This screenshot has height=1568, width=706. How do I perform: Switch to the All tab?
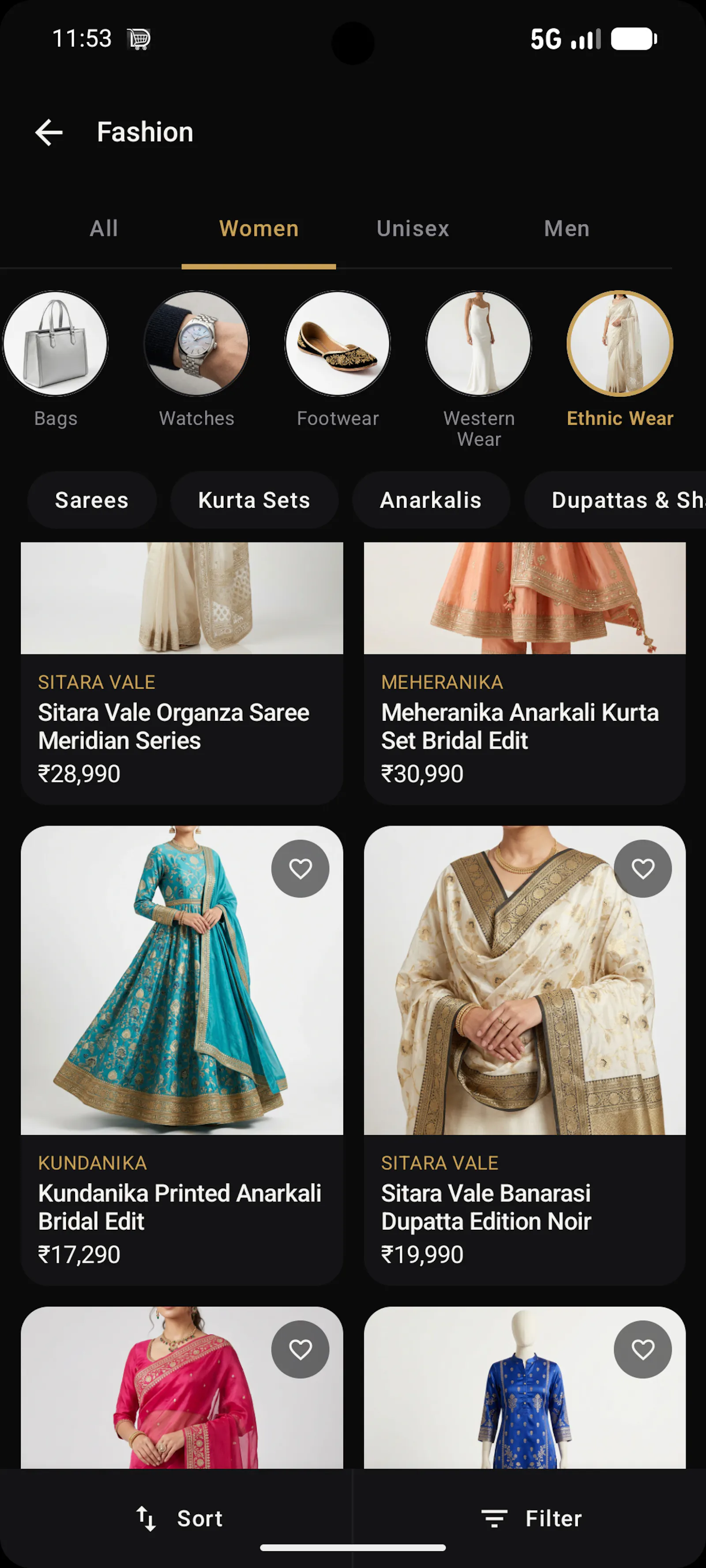click(104, 228)
